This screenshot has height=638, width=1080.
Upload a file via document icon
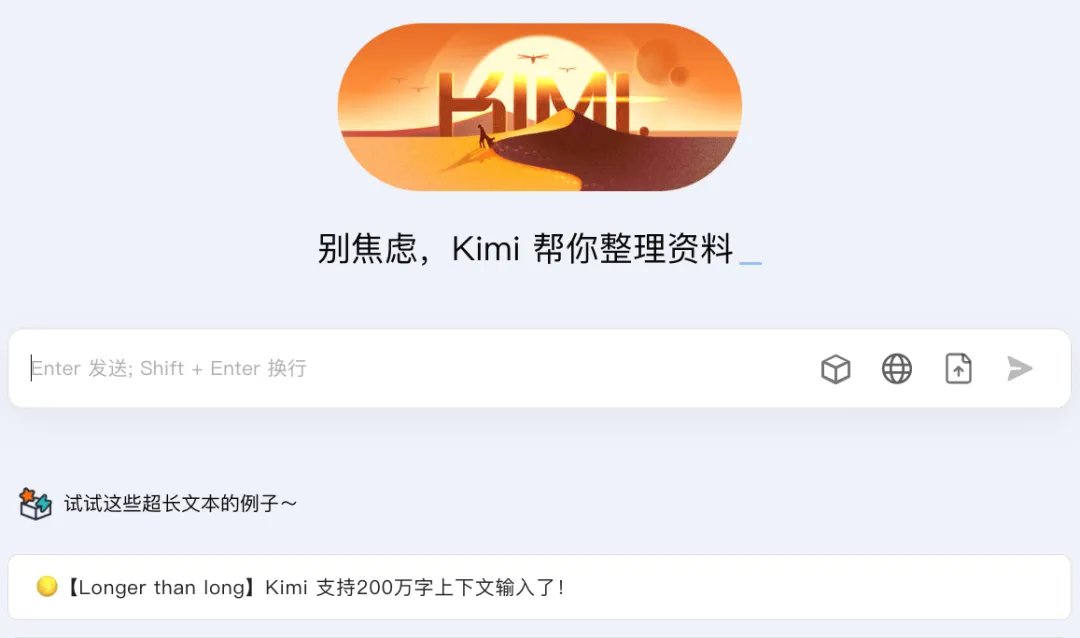pos(959,369)
